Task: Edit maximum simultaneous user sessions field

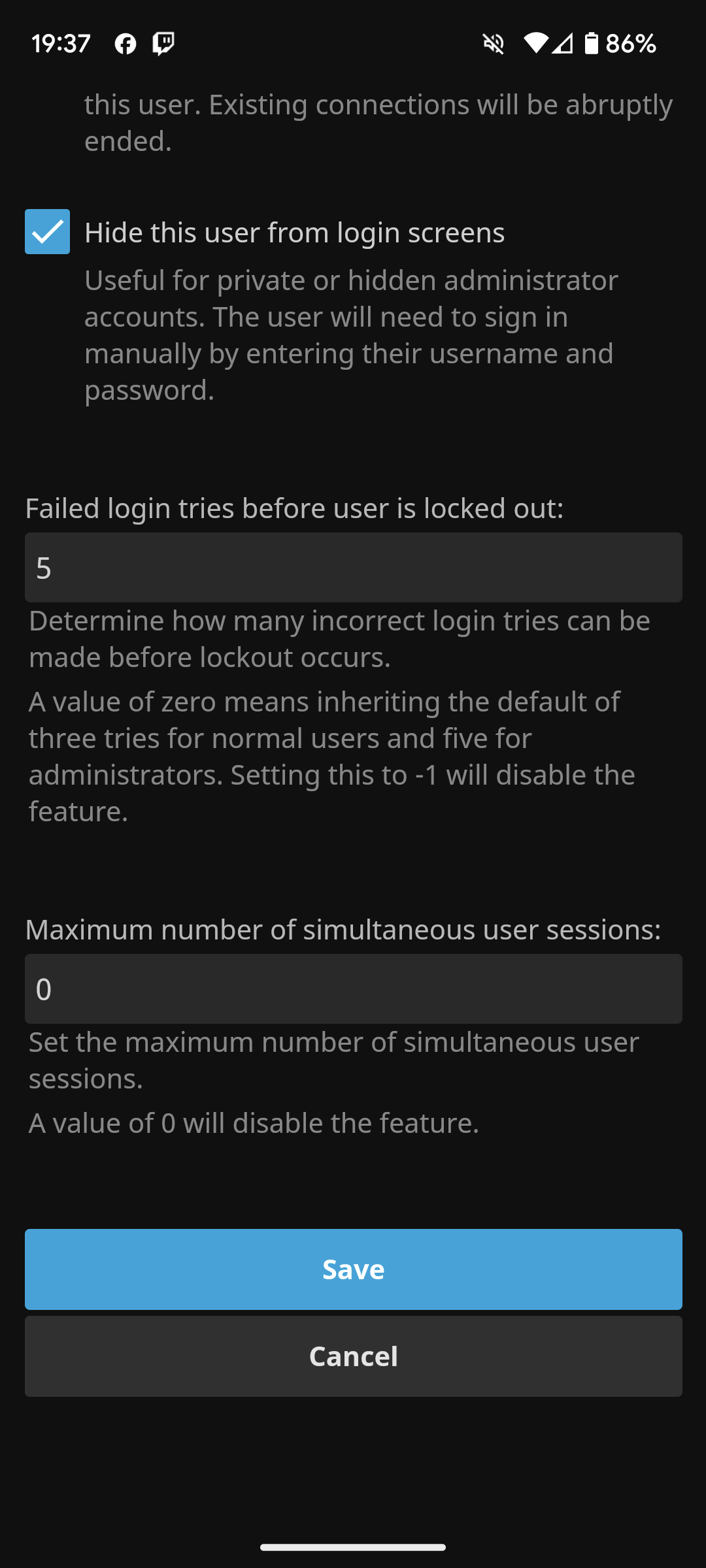Action: [x=353, y=988]
